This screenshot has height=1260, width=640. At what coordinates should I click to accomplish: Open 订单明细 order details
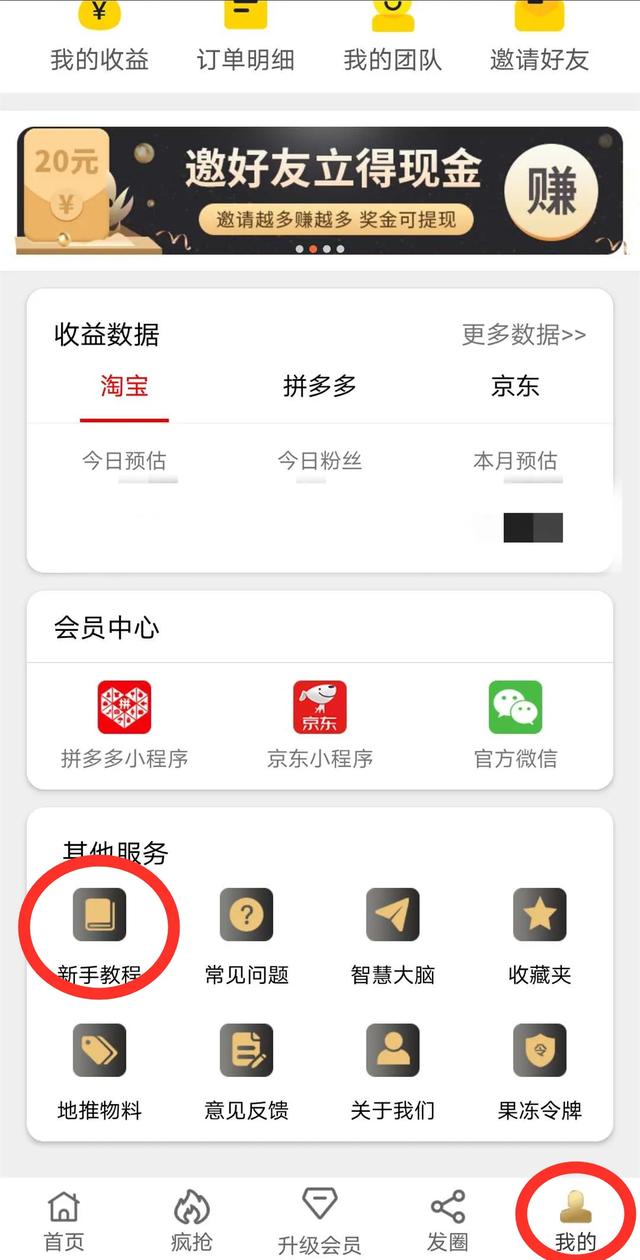click(246, 37)
